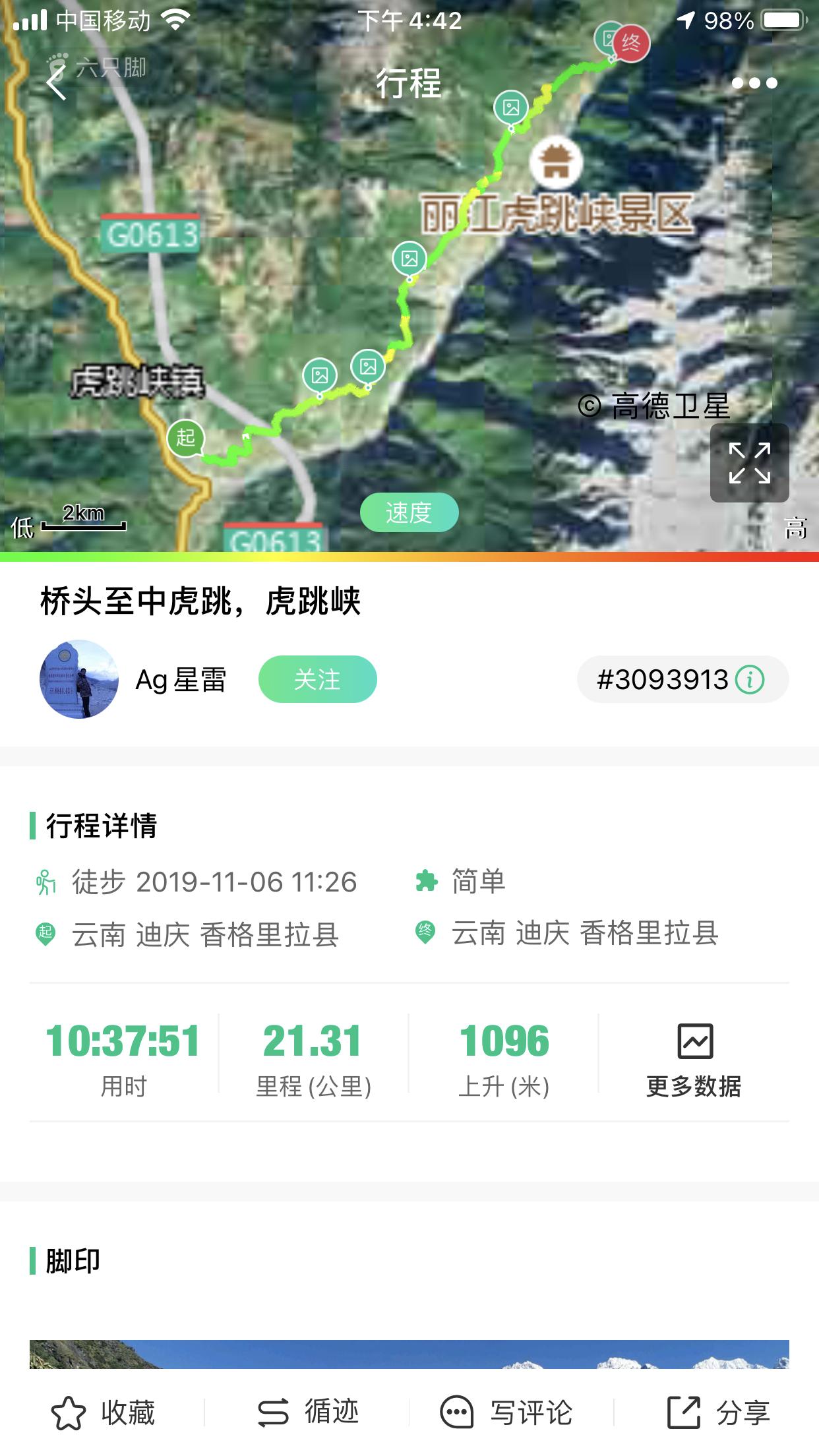Tap the fullscreen map expand icon
The width and height of the screenshot is (819, 1456).
750,464
